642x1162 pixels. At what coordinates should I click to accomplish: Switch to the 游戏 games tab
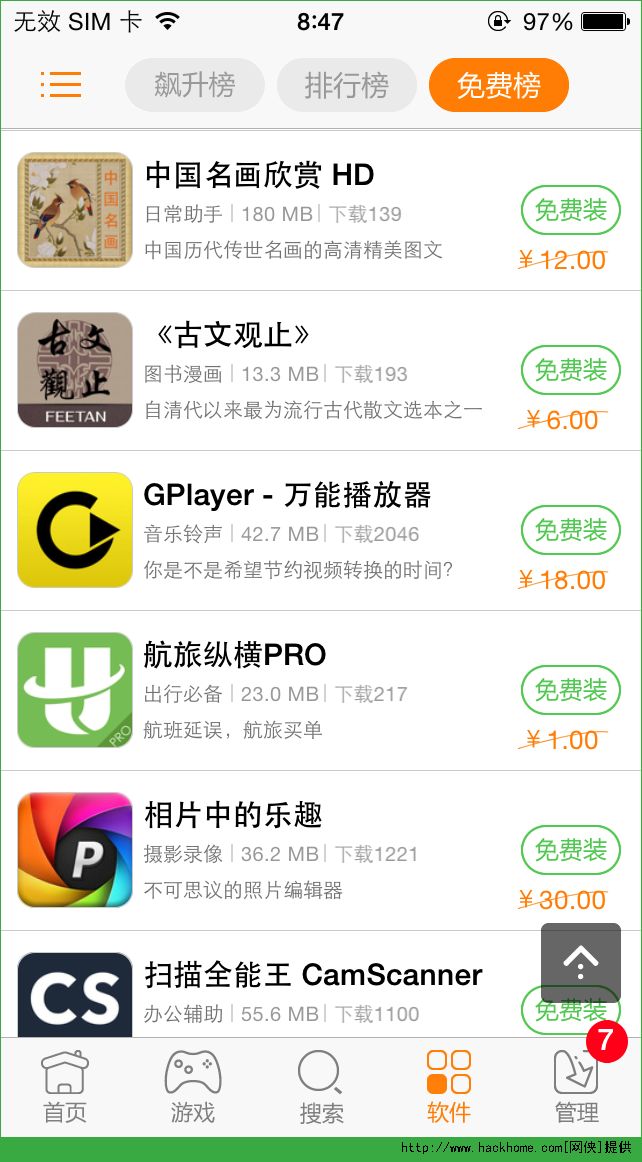192,1086
